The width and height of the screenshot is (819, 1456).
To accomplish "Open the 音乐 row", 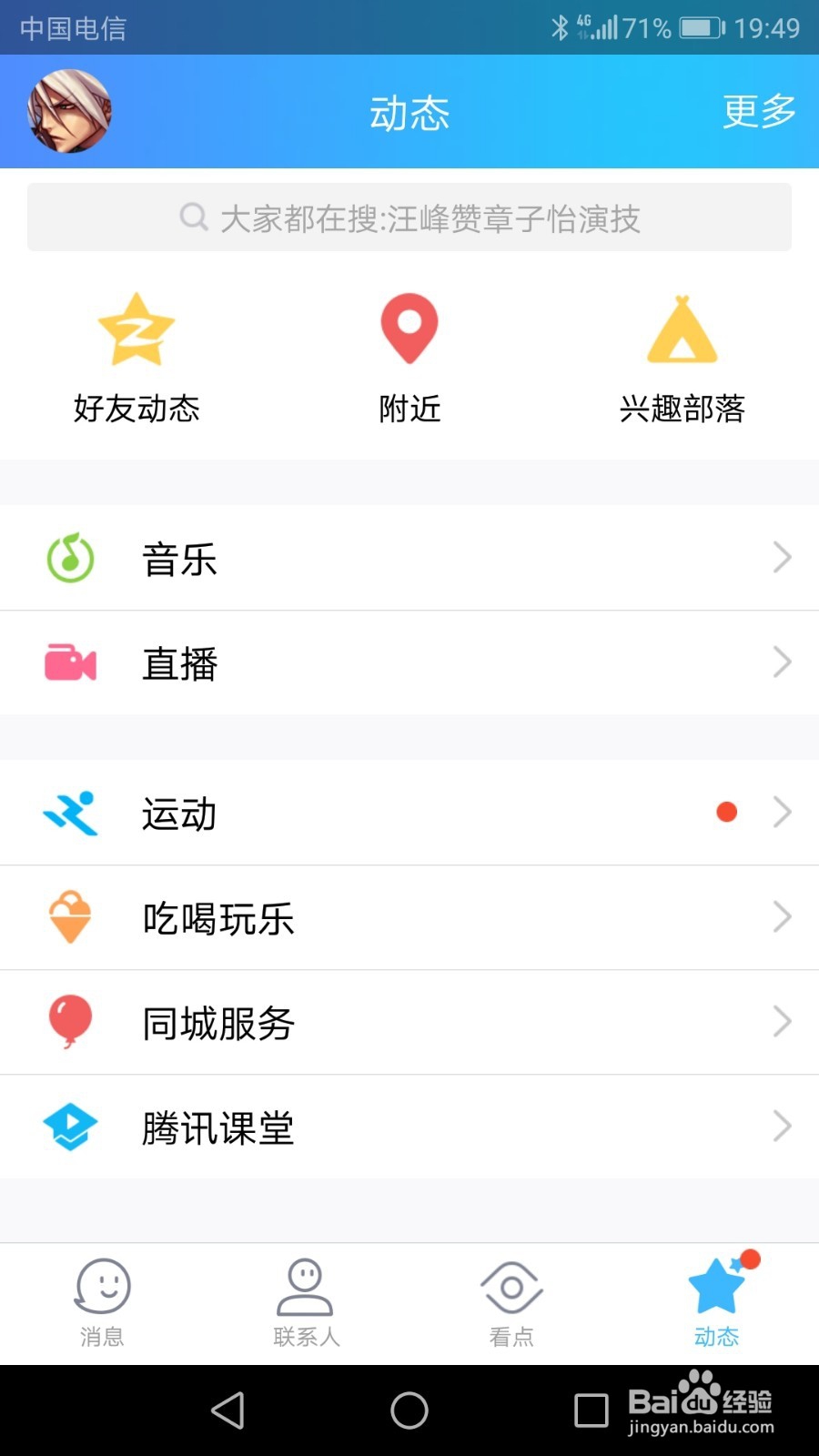I will [409, 558].
